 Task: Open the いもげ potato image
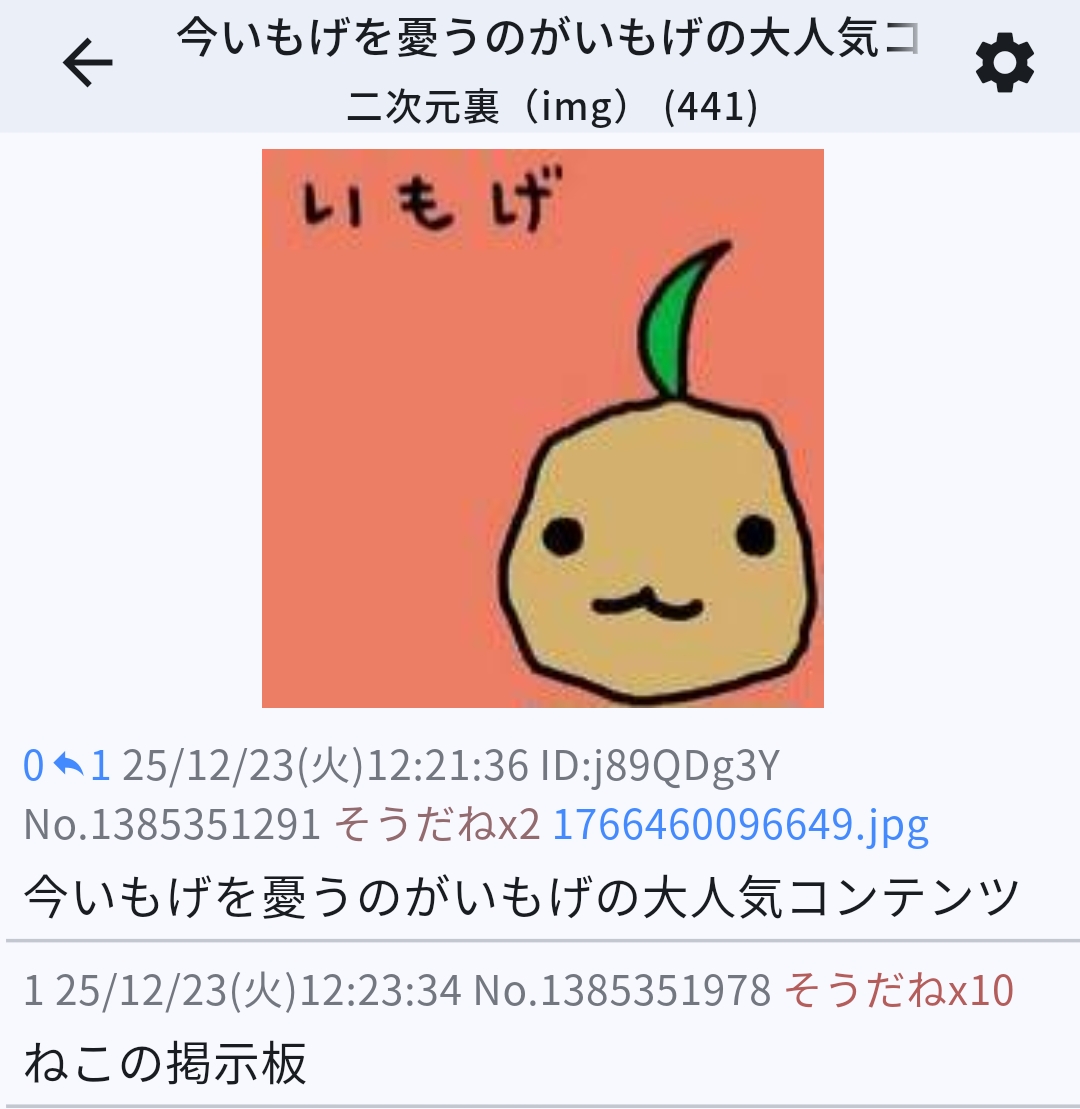point(542,428)
